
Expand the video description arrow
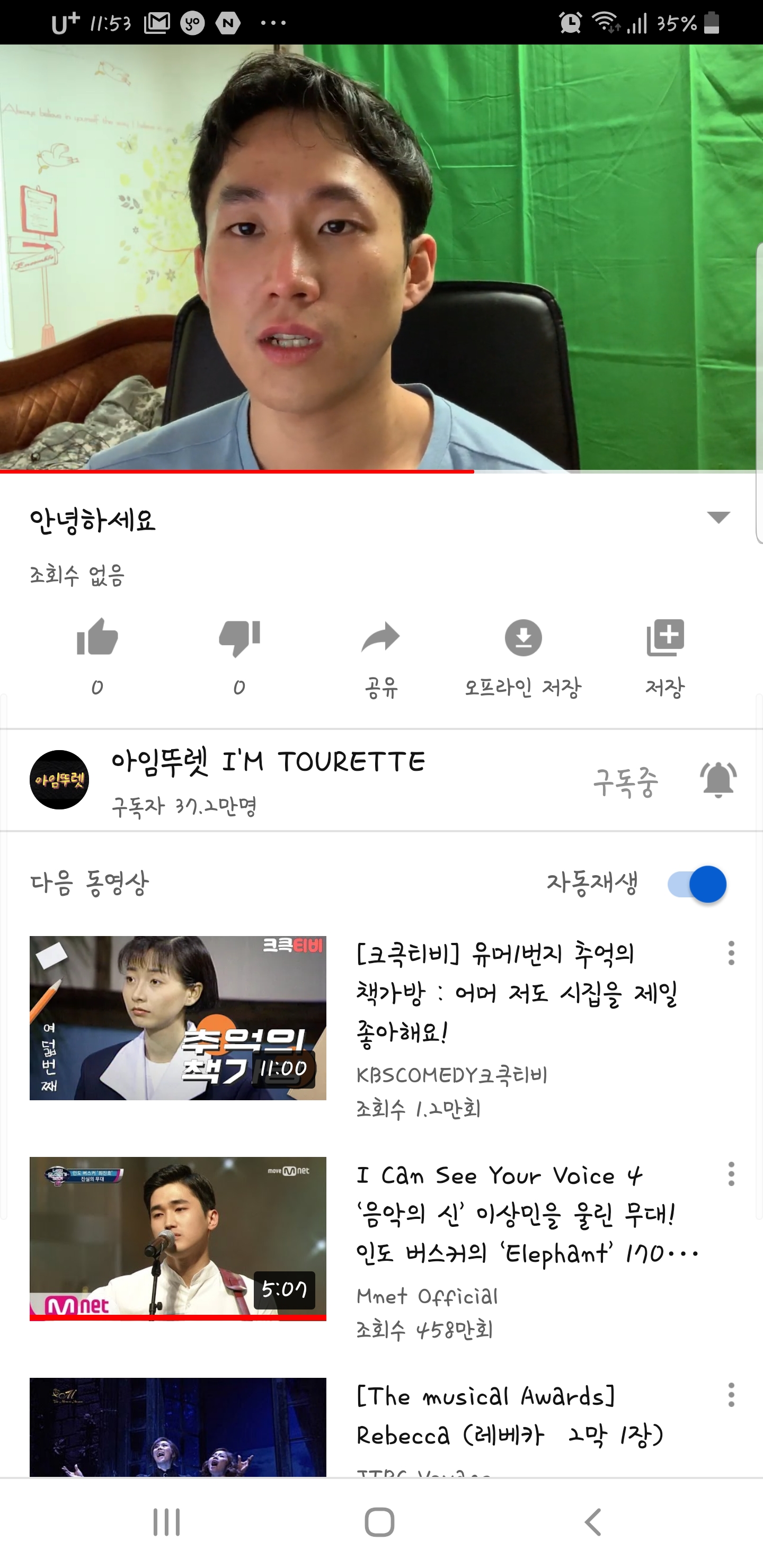click(718, 518)
